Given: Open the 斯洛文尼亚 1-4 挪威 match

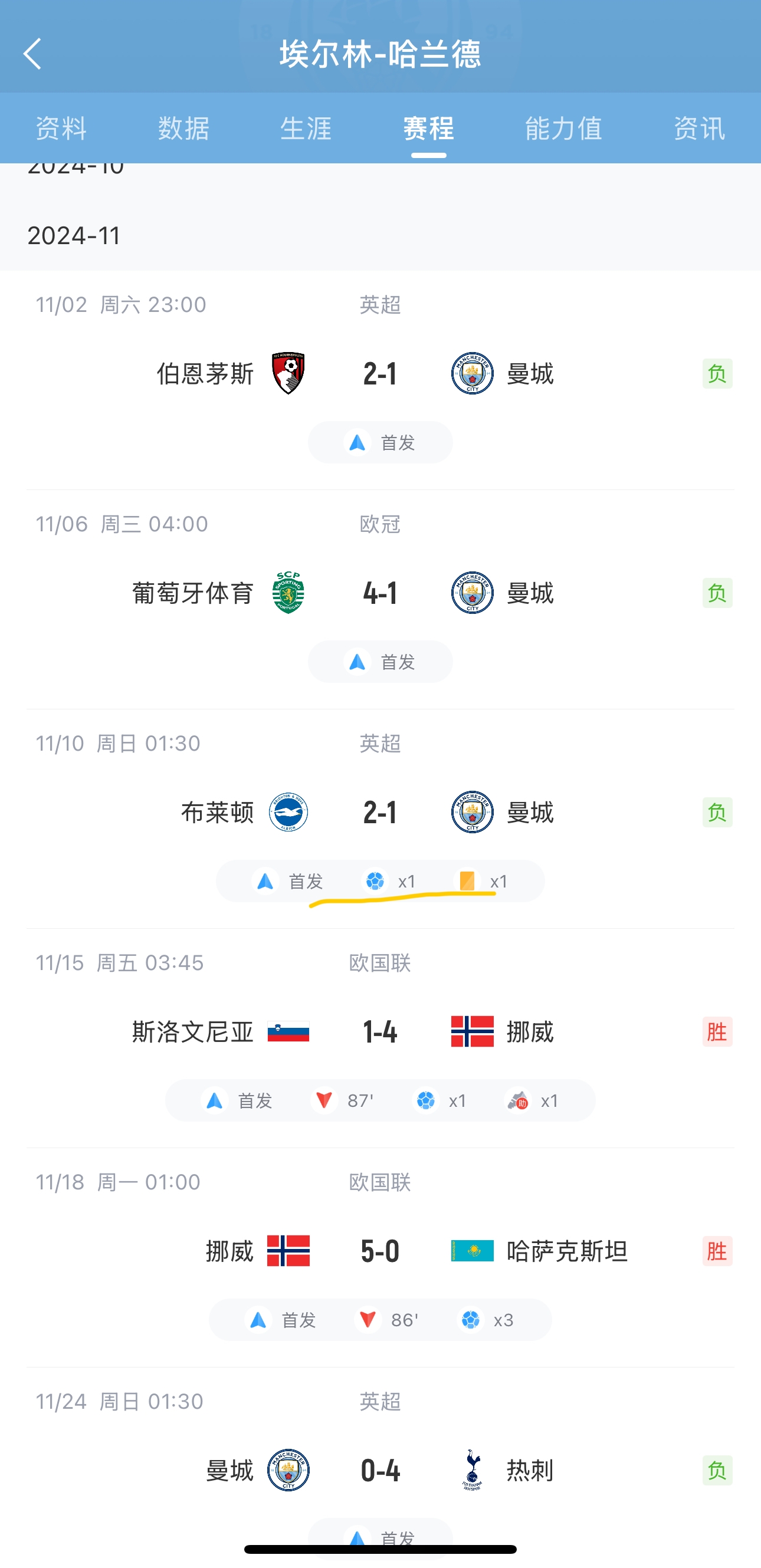Looking at the screenshot, I should click(380, 1038).
